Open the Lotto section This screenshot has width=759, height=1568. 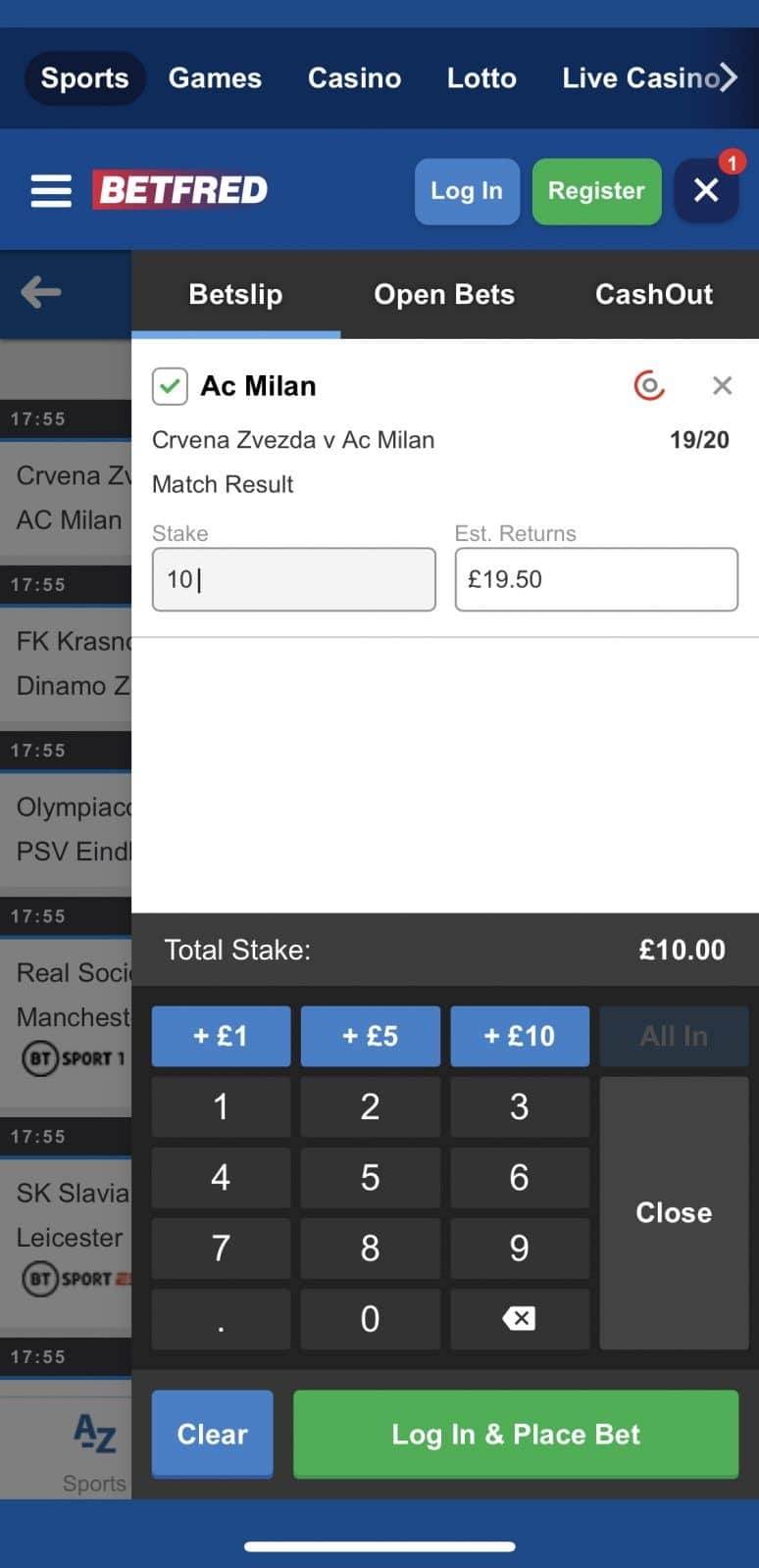481,78
